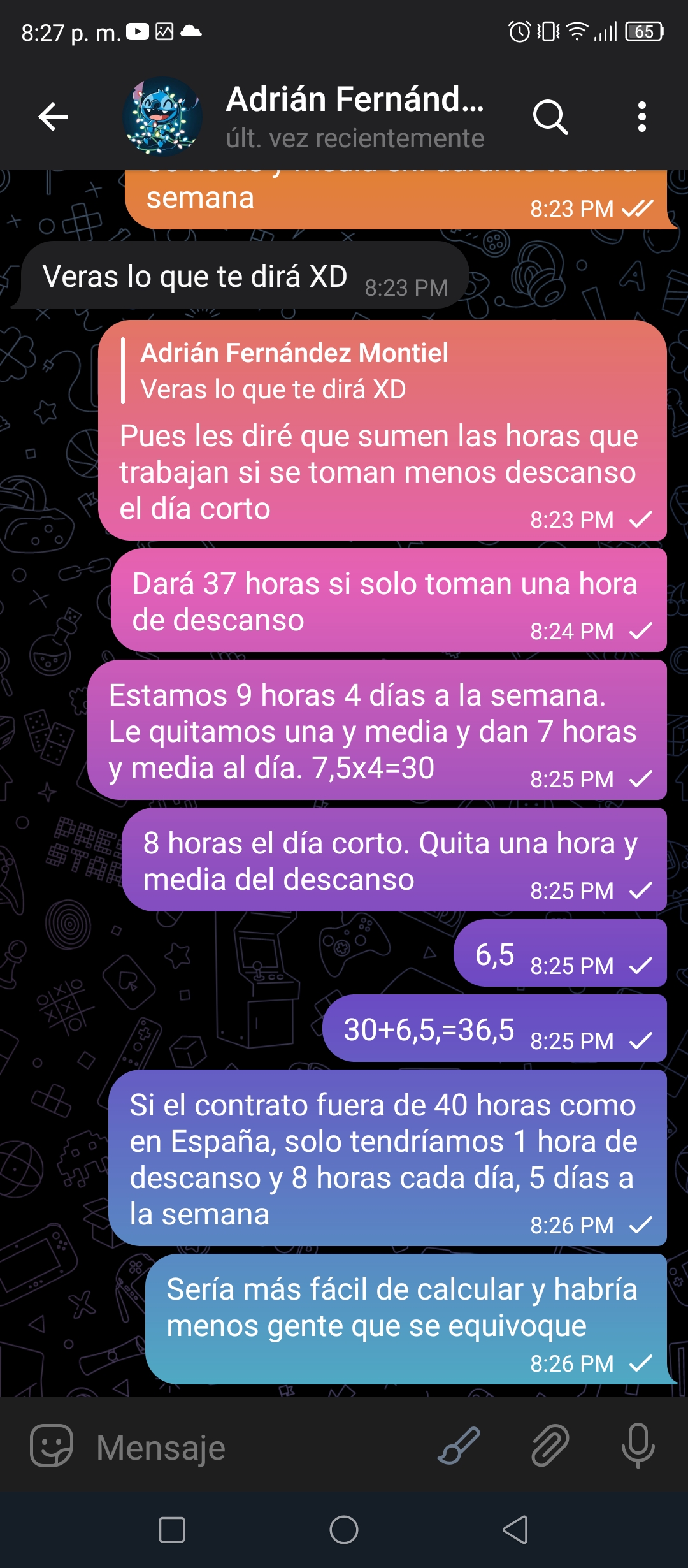
Task: Focus the Mensaje text field
Action: [x=255, y=1447]
